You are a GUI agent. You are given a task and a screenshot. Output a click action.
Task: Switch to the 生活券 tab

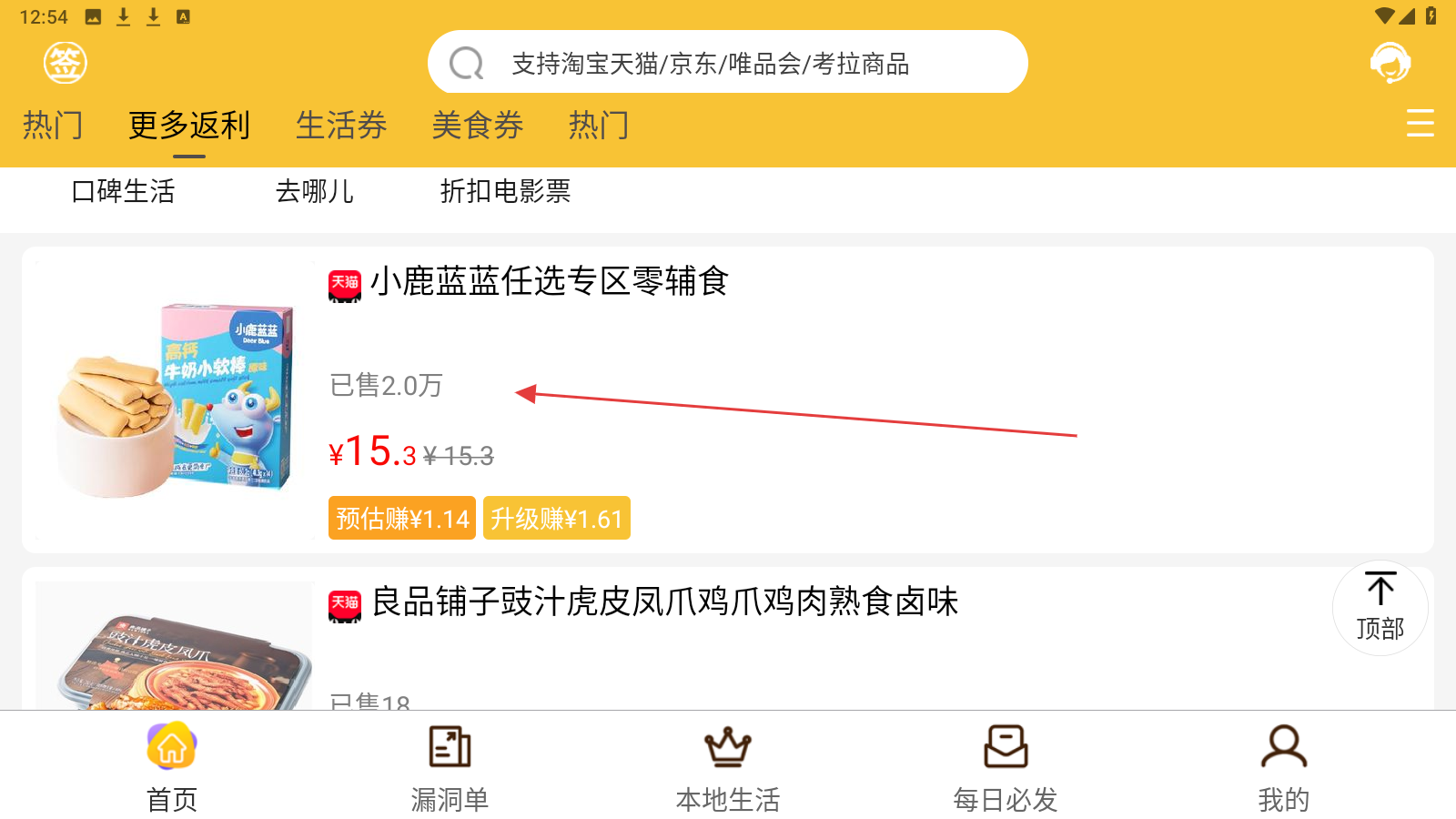(341, 126)
